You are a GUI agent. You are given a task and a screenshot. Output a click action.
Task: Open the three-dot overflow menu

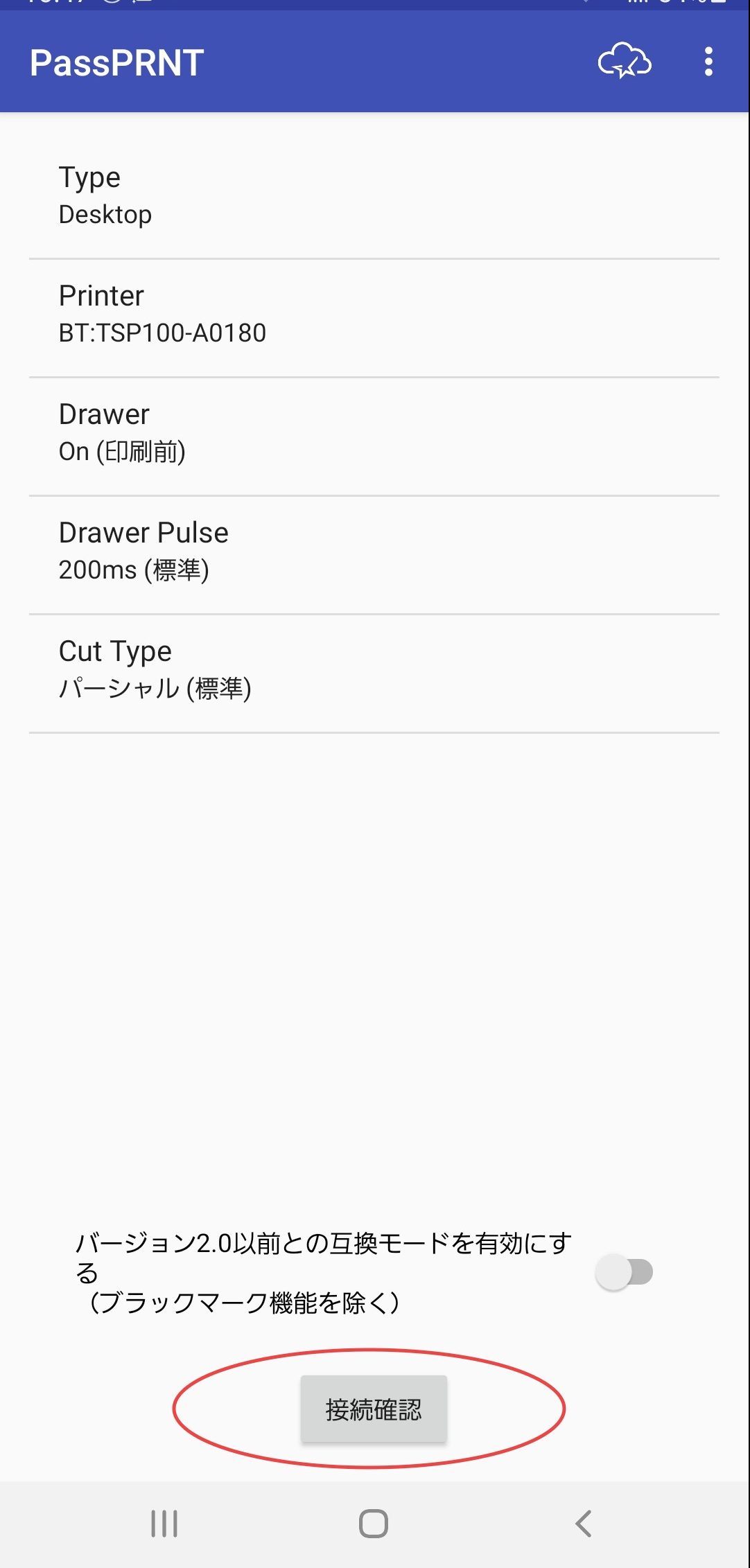[708, 62]
